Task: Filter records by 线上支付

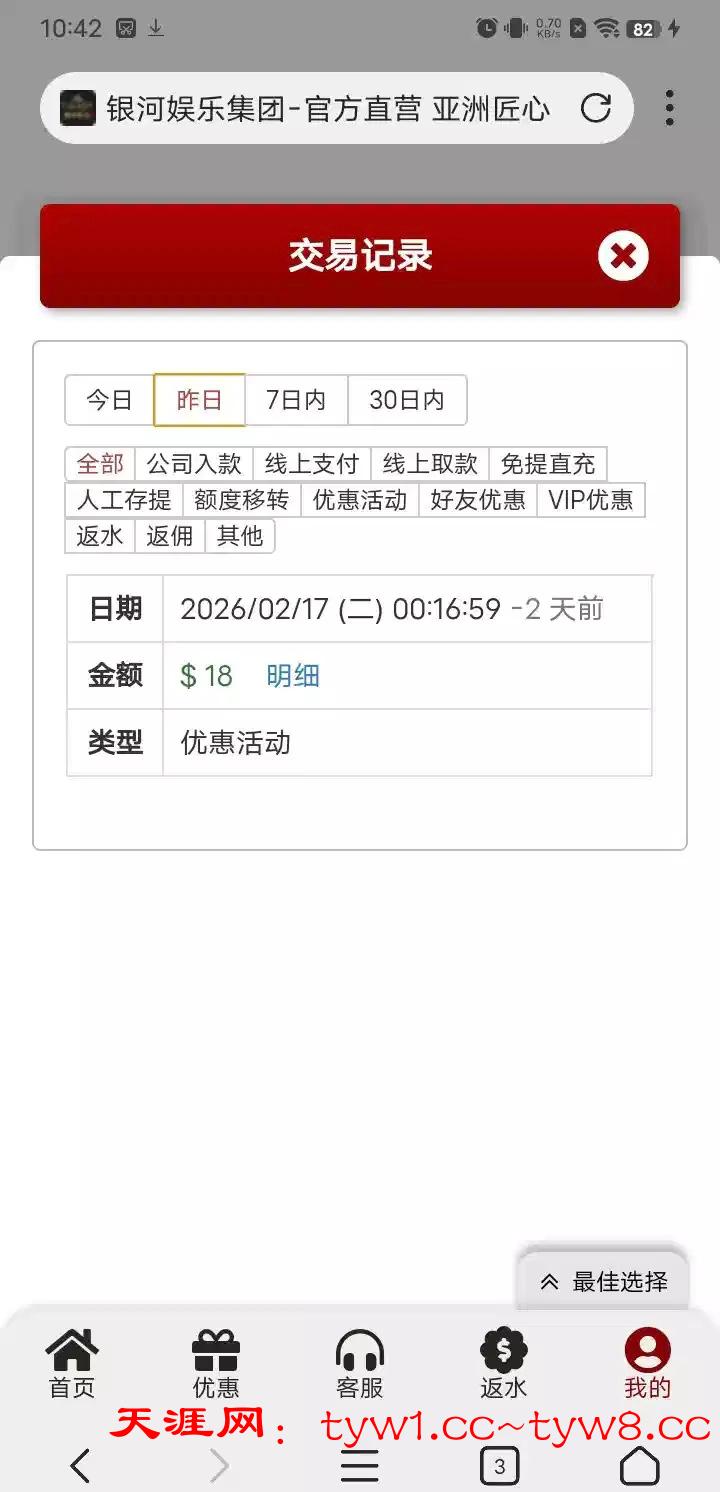Action: pyautogui.click(x=311, y=464)
